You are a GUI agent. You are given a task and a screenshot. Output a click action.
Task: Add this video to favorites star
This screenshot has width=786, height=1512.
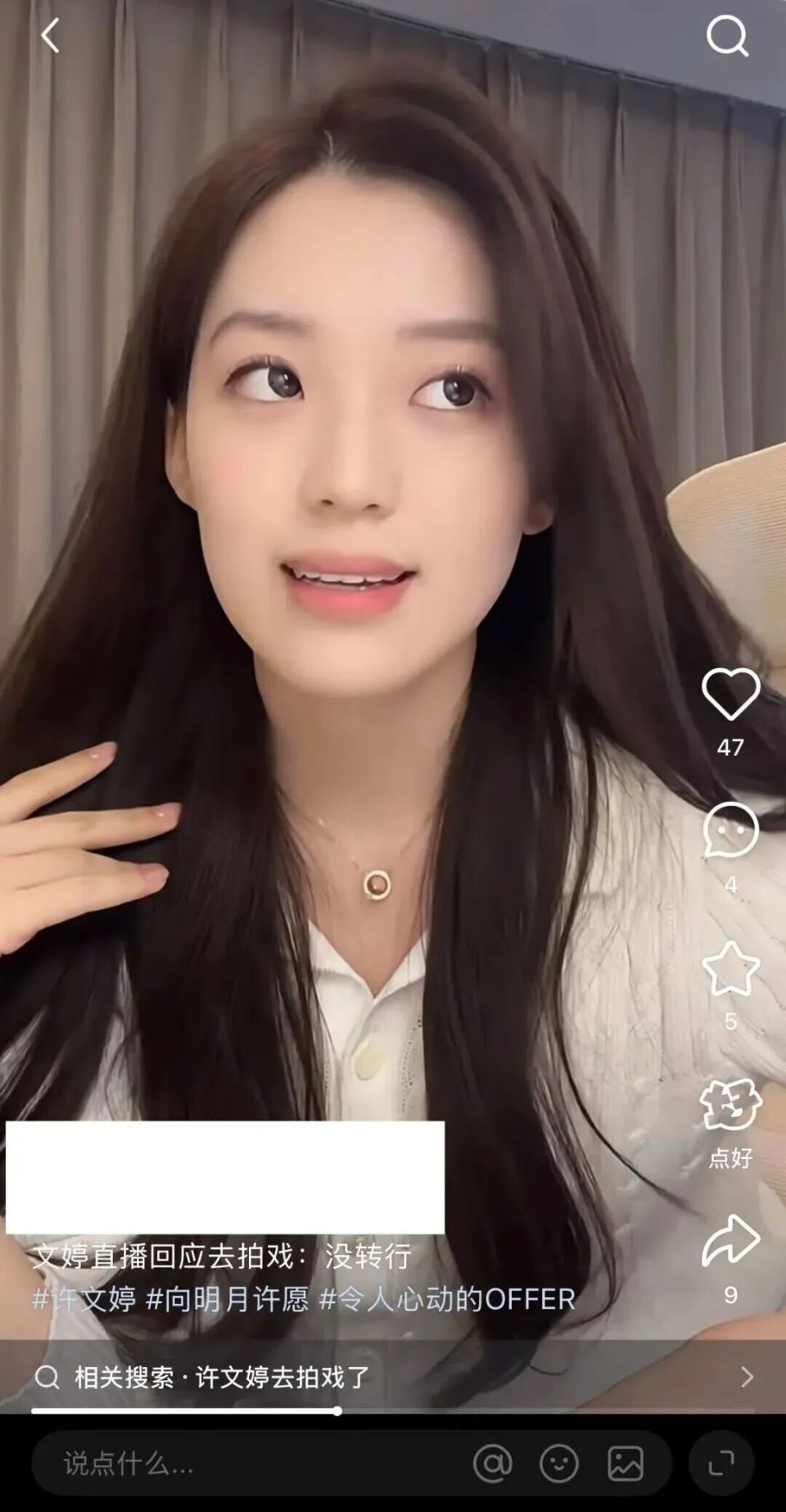coord(730,968)
